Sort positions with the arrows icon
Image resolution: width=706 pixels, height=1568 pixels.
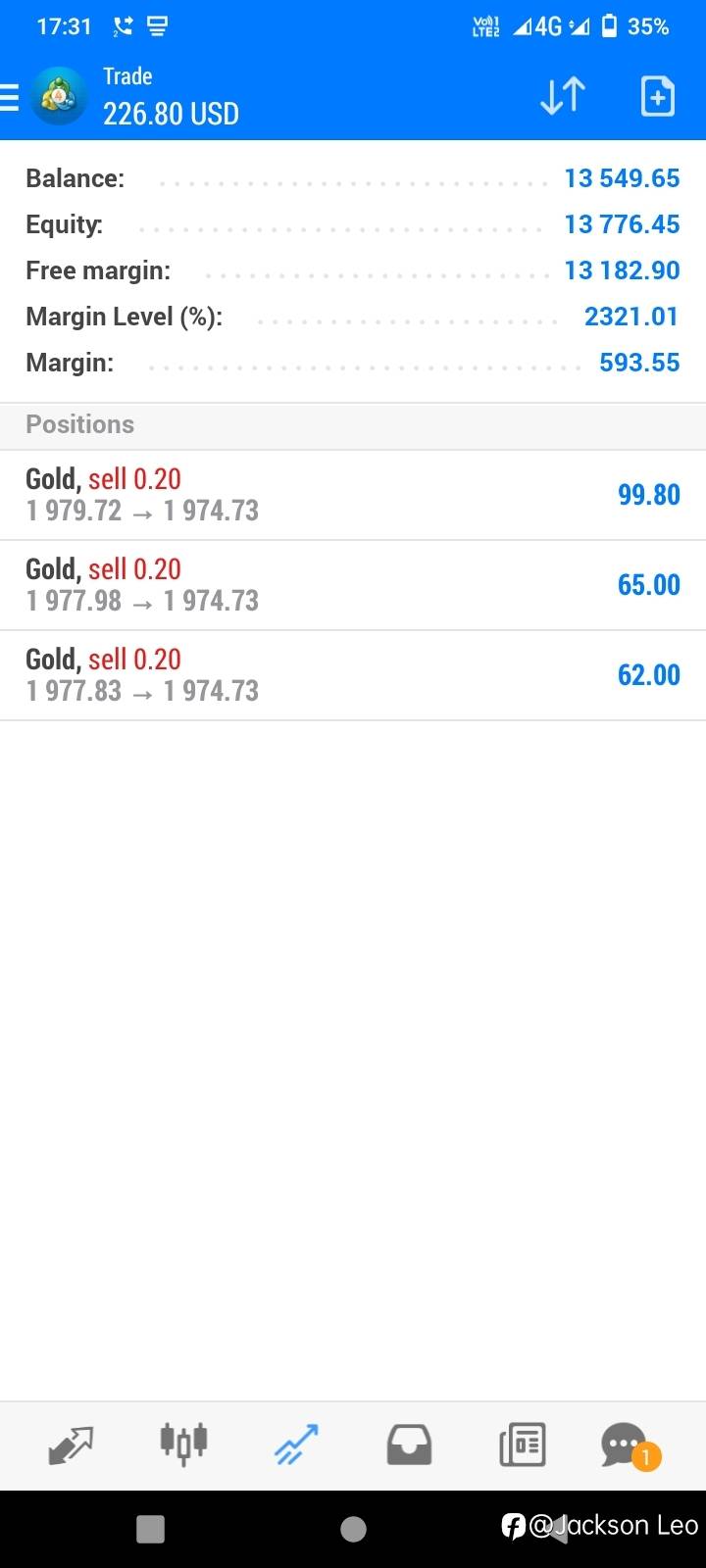pyautogui.click(x=563, y=96)
